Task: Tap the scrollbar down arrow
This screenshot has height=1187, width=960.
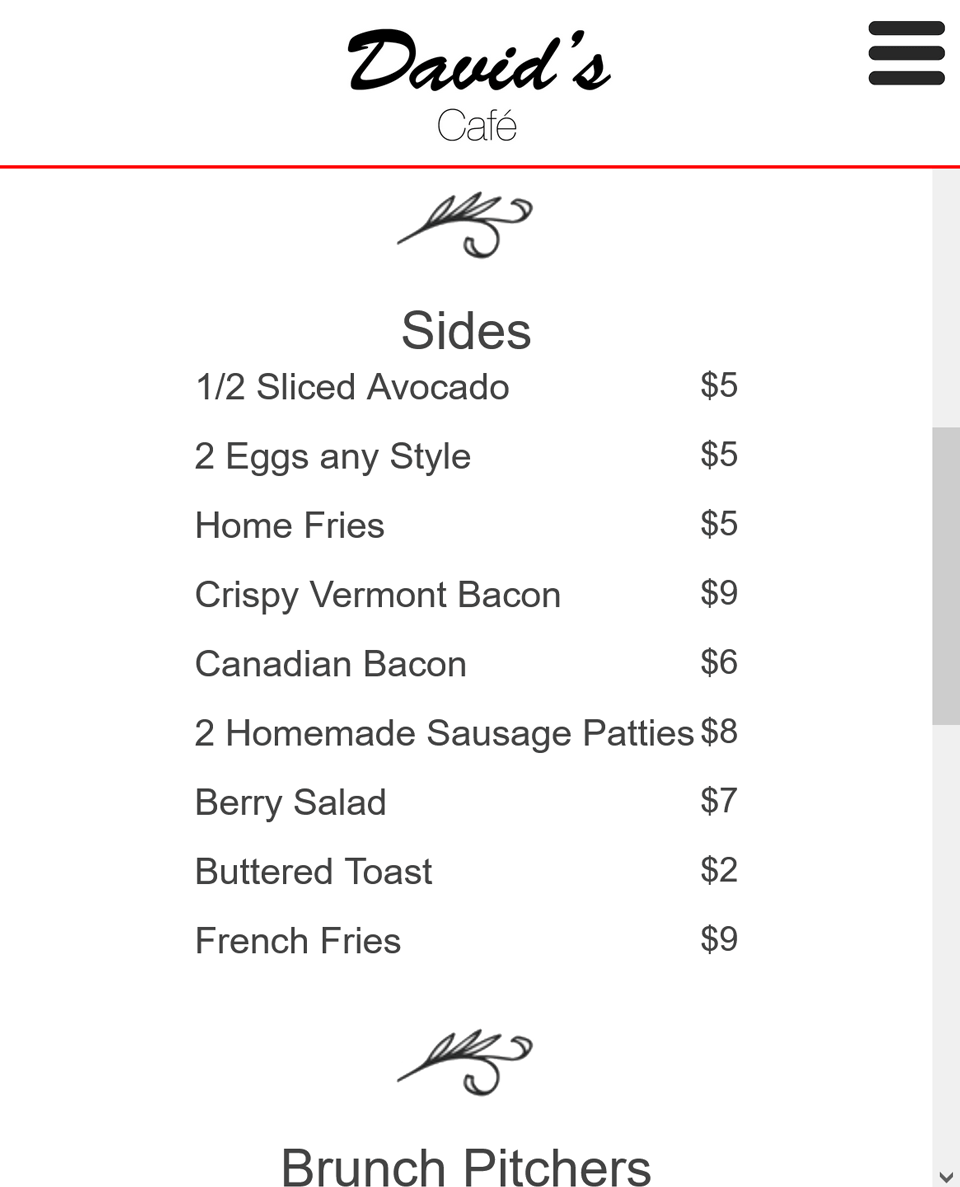Action: tap(946, 1176)
